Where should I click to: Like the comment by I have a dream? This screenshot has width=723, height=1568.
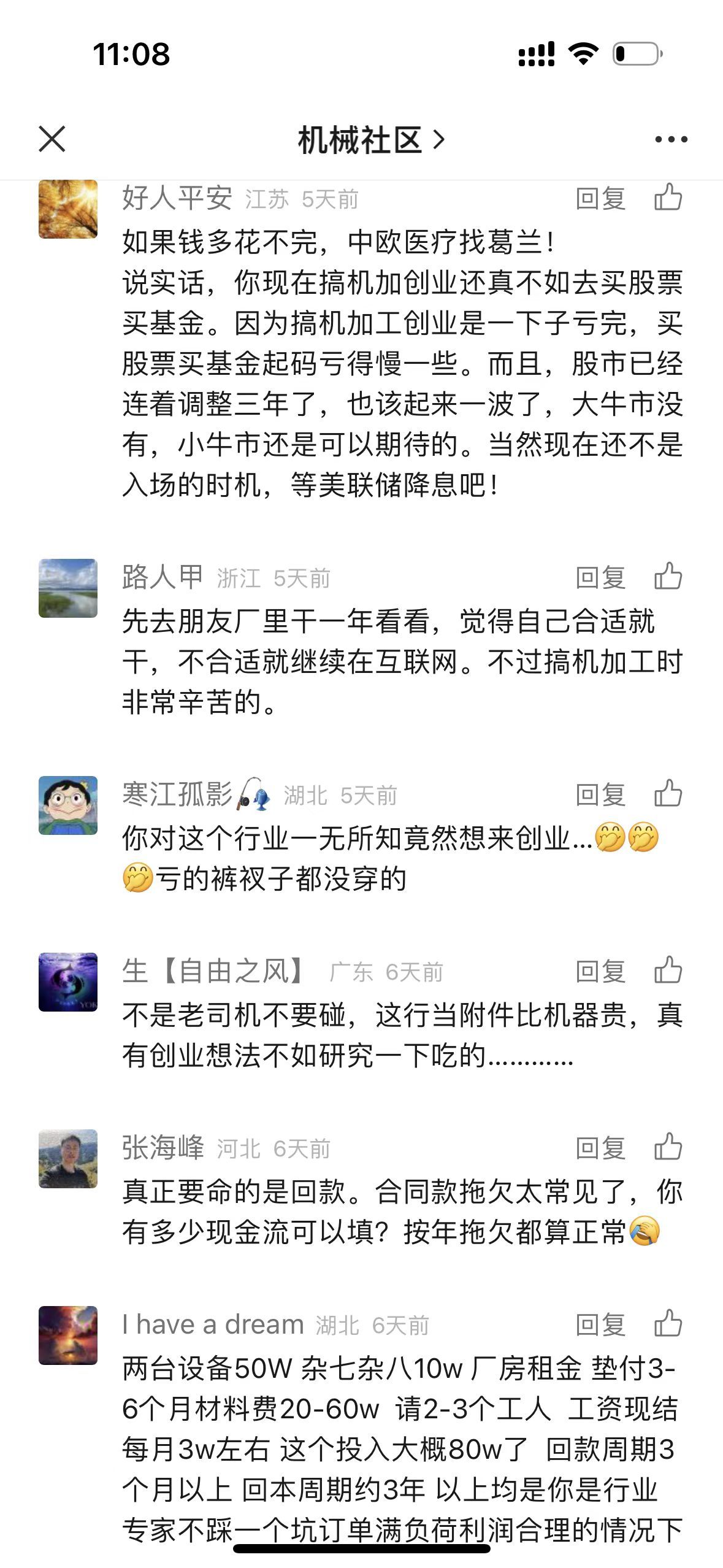click(x=668, y=1324)
